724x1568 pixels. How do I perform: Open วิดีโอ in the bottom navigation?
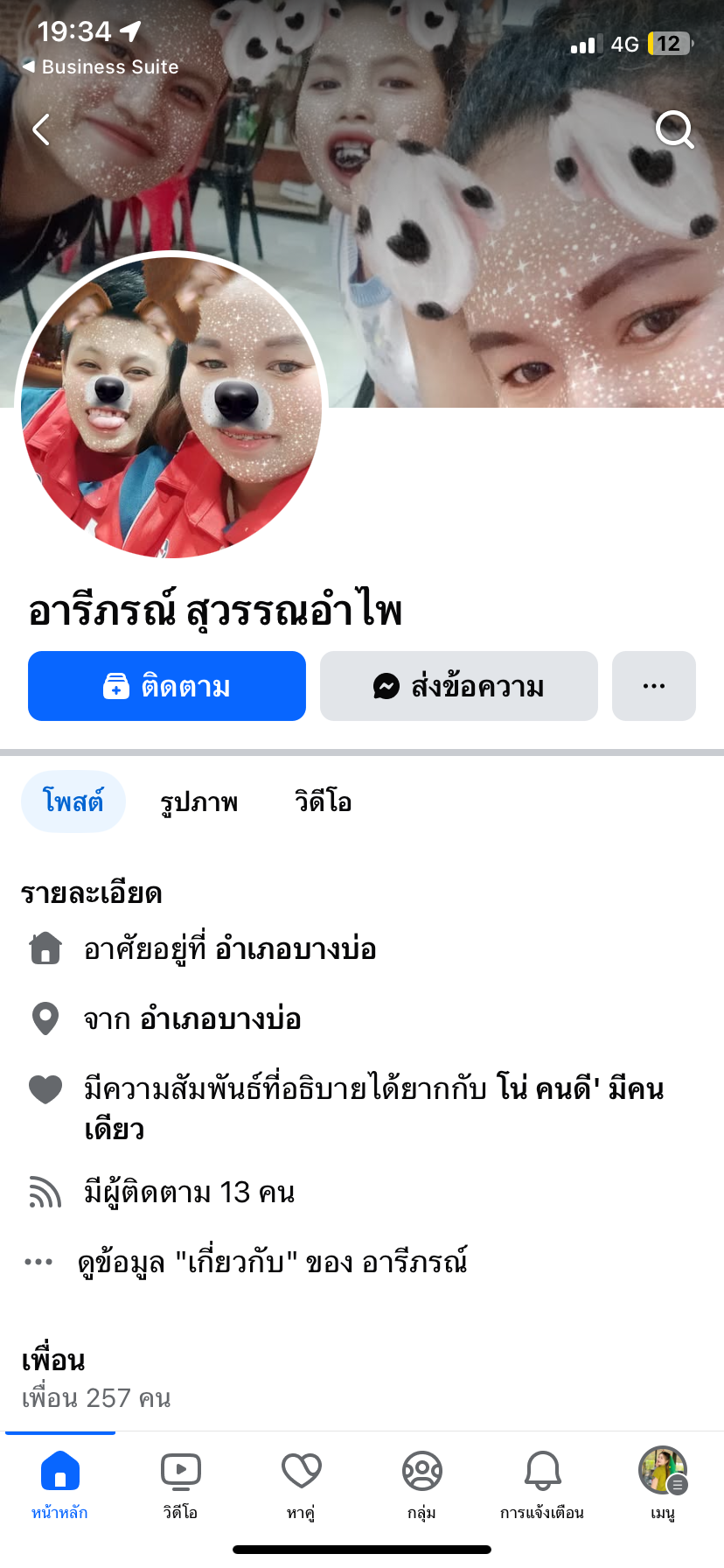(x=180, y=1482)
